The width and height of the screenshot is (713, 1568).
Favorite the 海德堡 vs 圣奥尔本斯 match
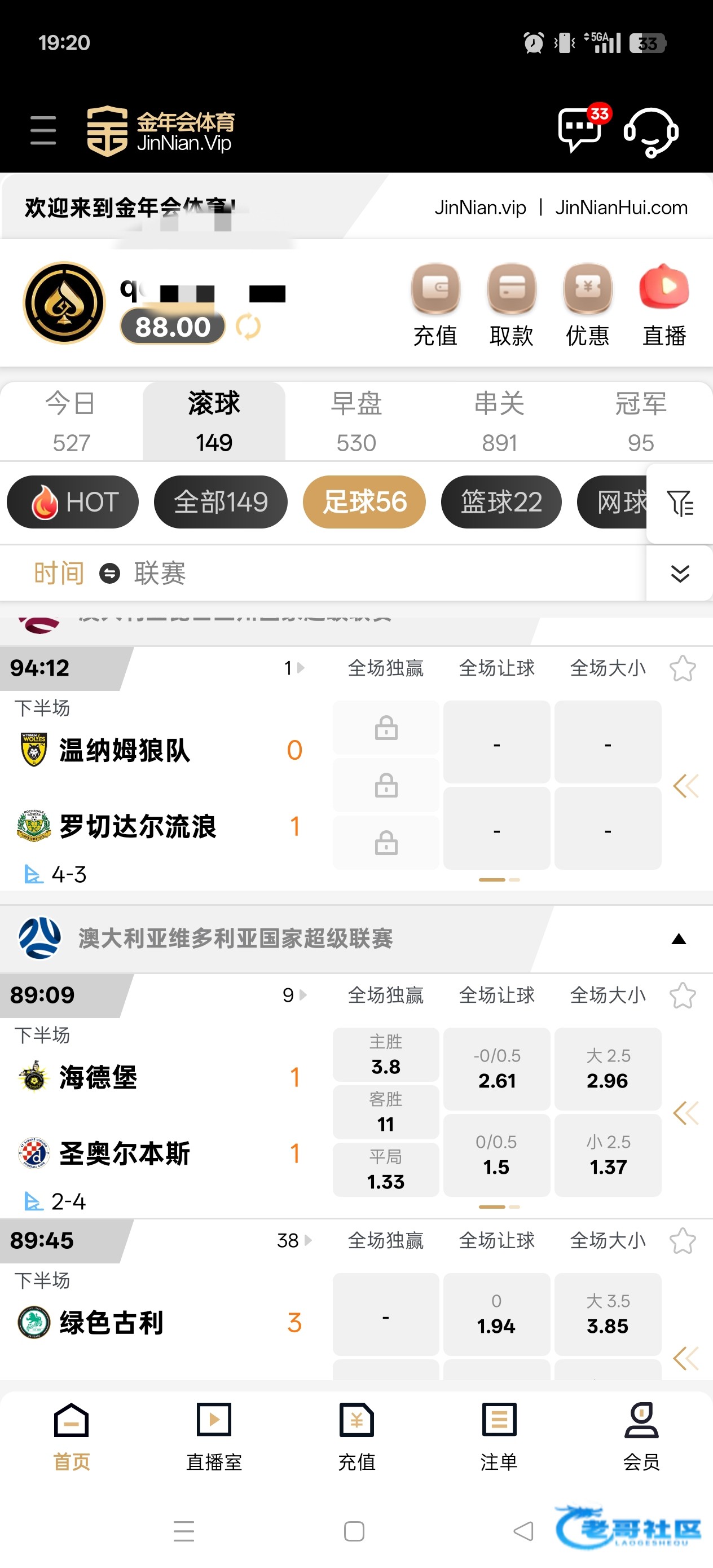pos(682,995)
